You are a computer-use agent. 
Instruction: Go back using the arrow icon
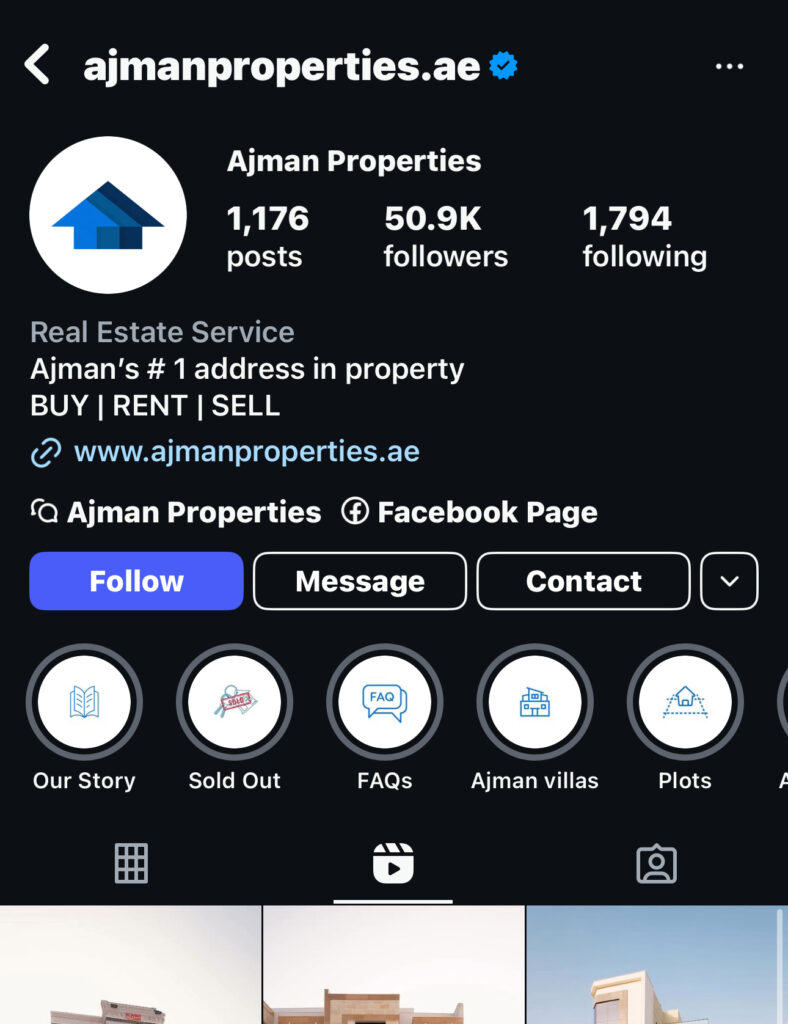[38, 66]
